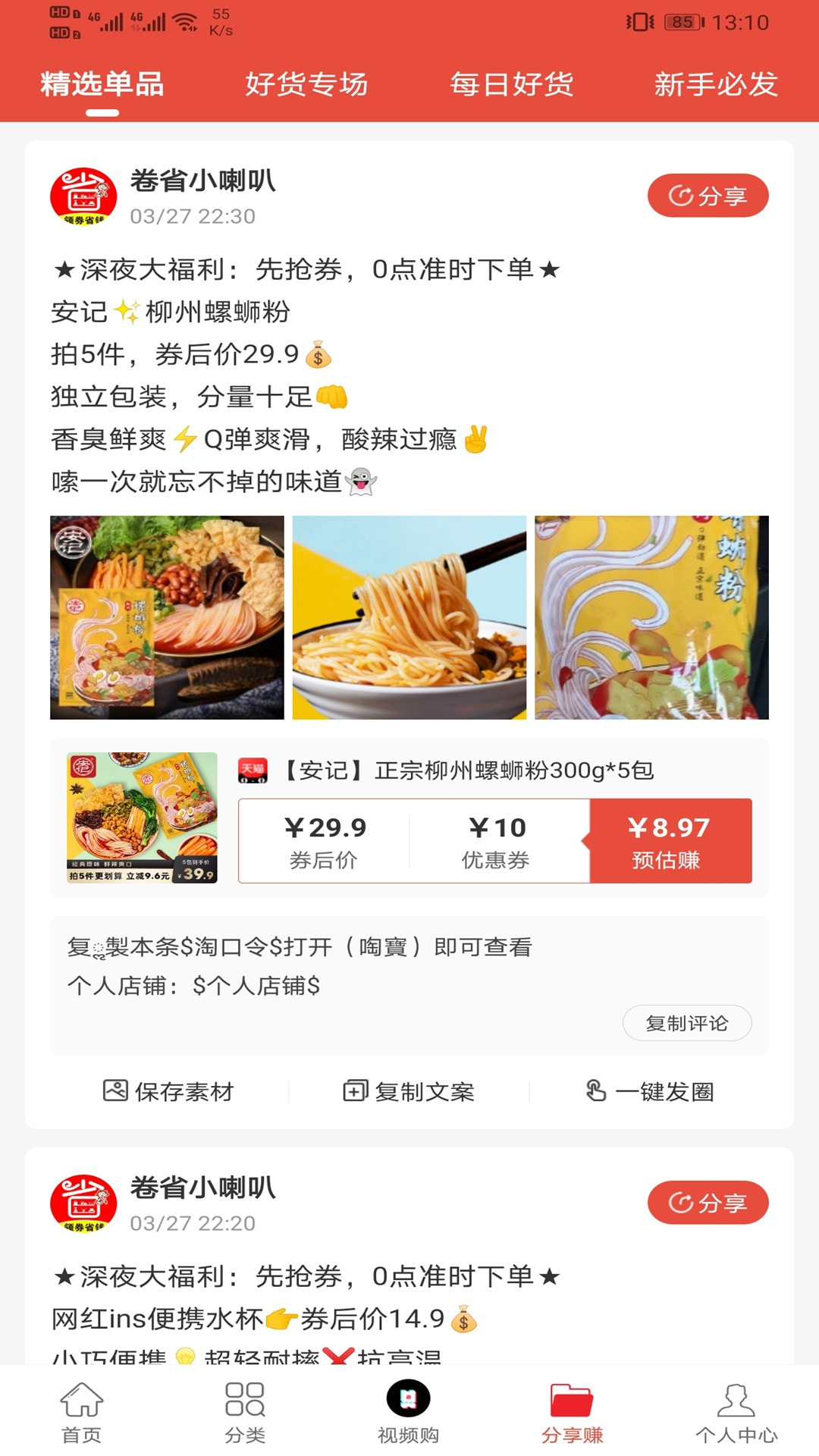Tap the 保存素材 save material icon

[114, 1091]
